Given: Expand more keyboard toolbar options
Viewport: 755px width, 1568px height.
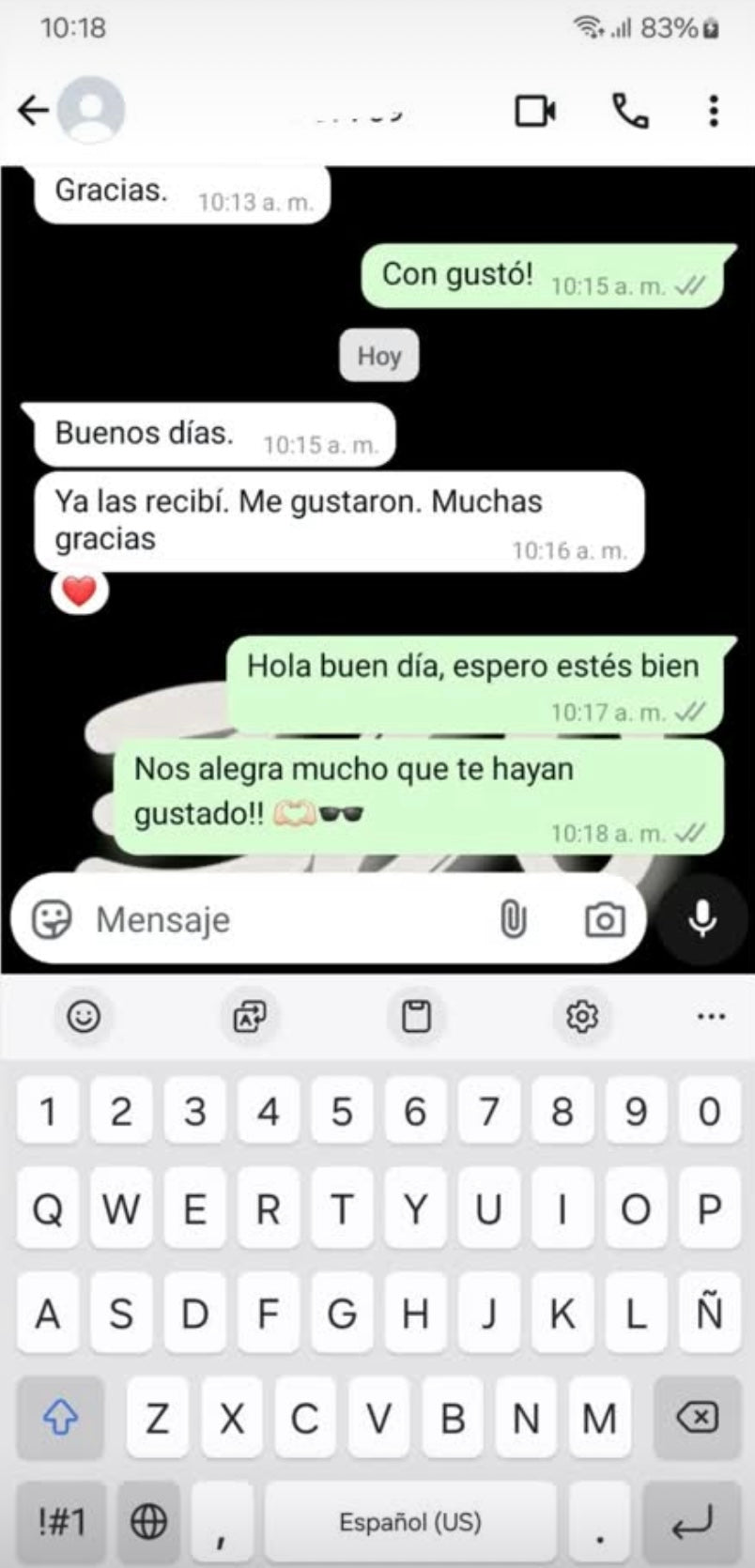Looking at the screenshot, I should coord(711,1016).
